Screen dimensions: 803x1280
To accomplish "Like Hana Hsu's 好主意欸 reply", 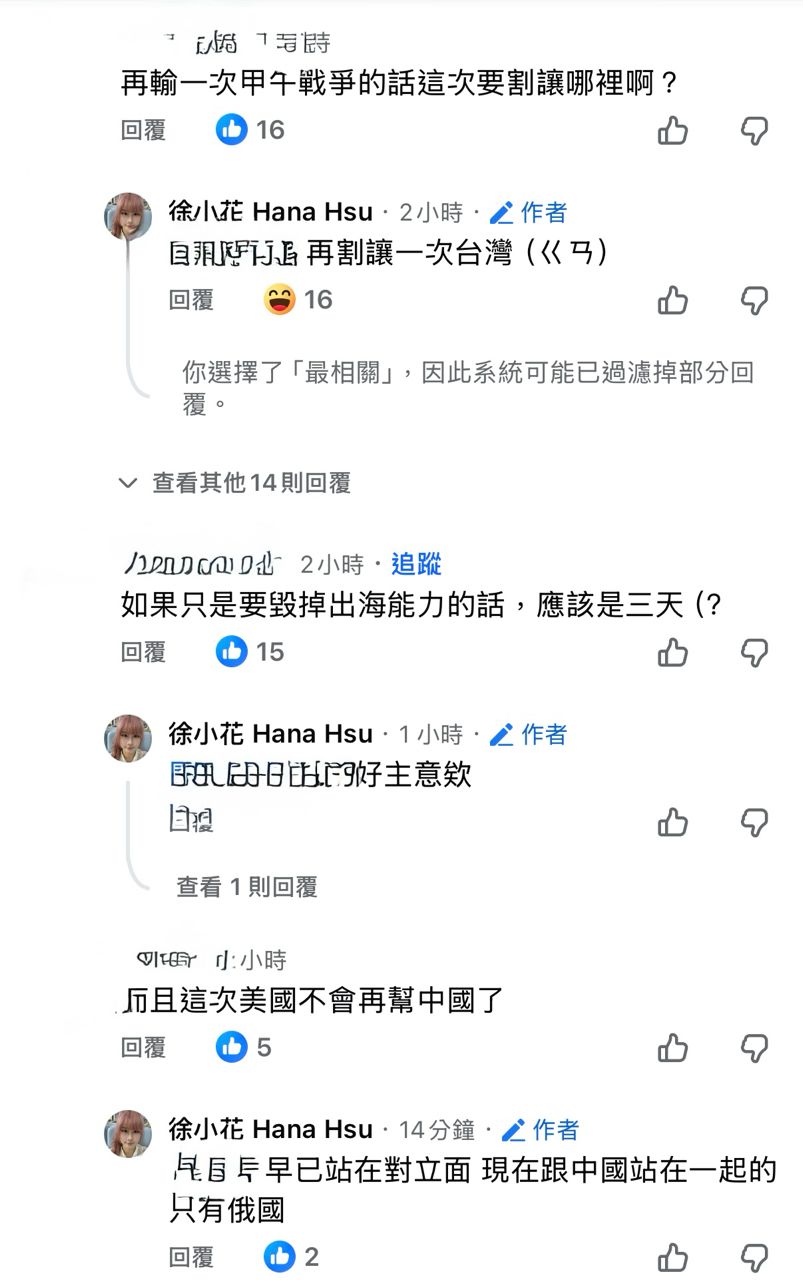I will coord(673,822).
